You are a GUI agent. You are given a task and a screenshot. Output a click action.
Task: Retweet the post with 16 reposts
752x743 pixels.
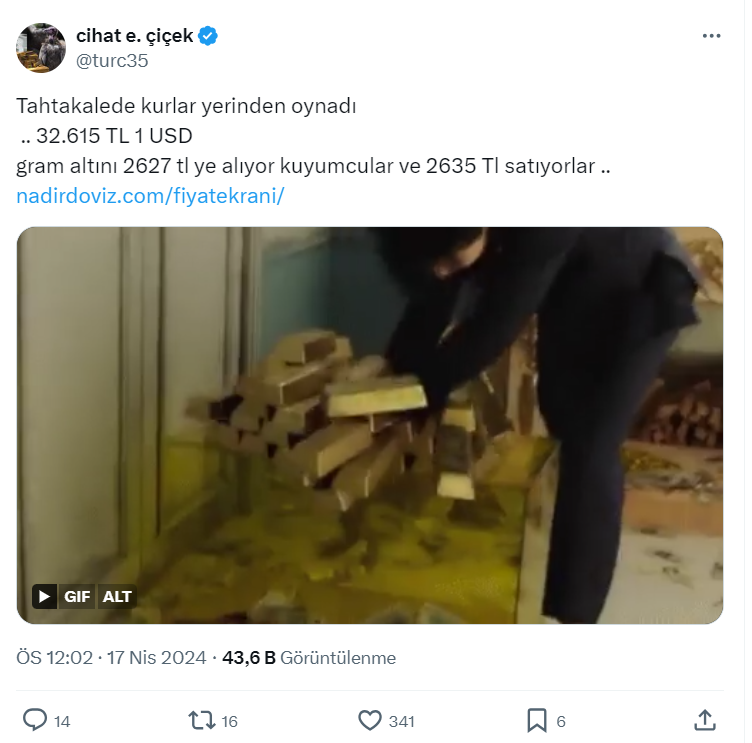202,720
